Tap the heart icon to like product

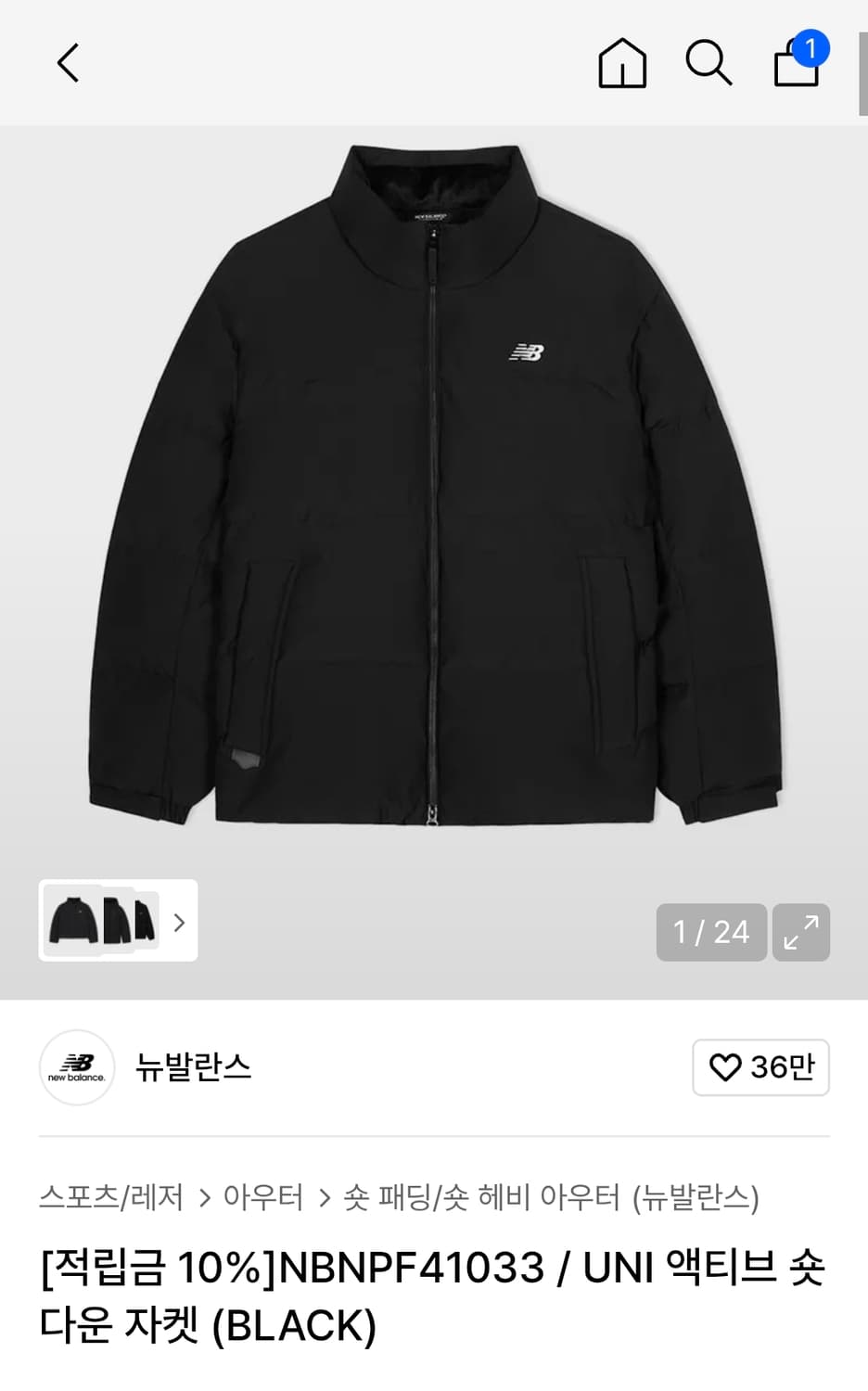pos(728,1067)
